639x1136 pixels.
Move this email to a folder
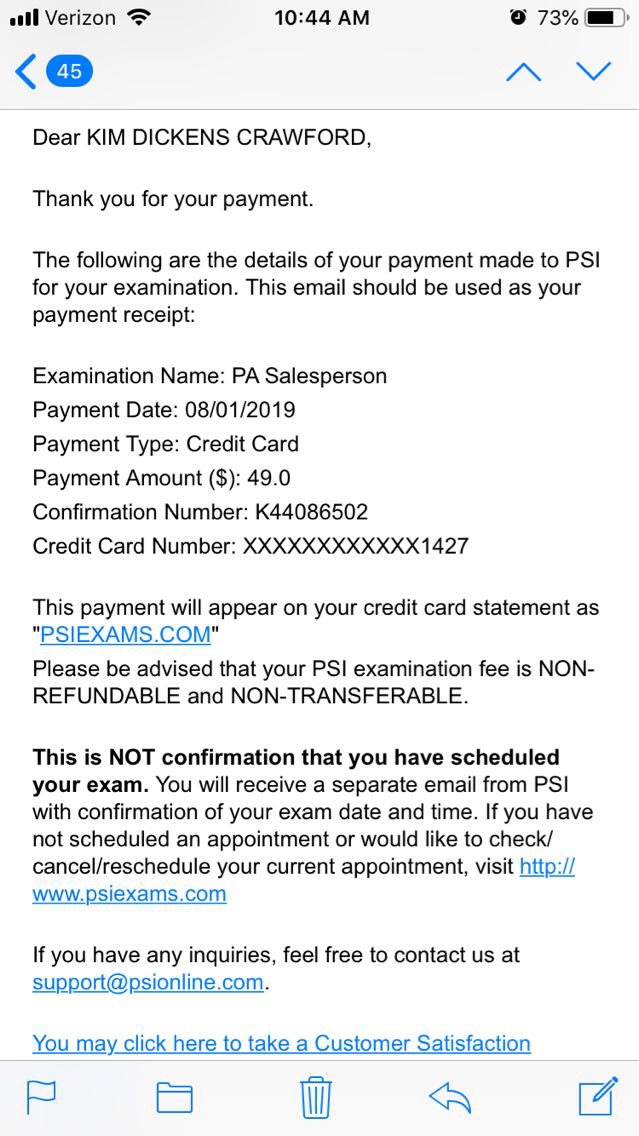click(x=174, y=1098)
